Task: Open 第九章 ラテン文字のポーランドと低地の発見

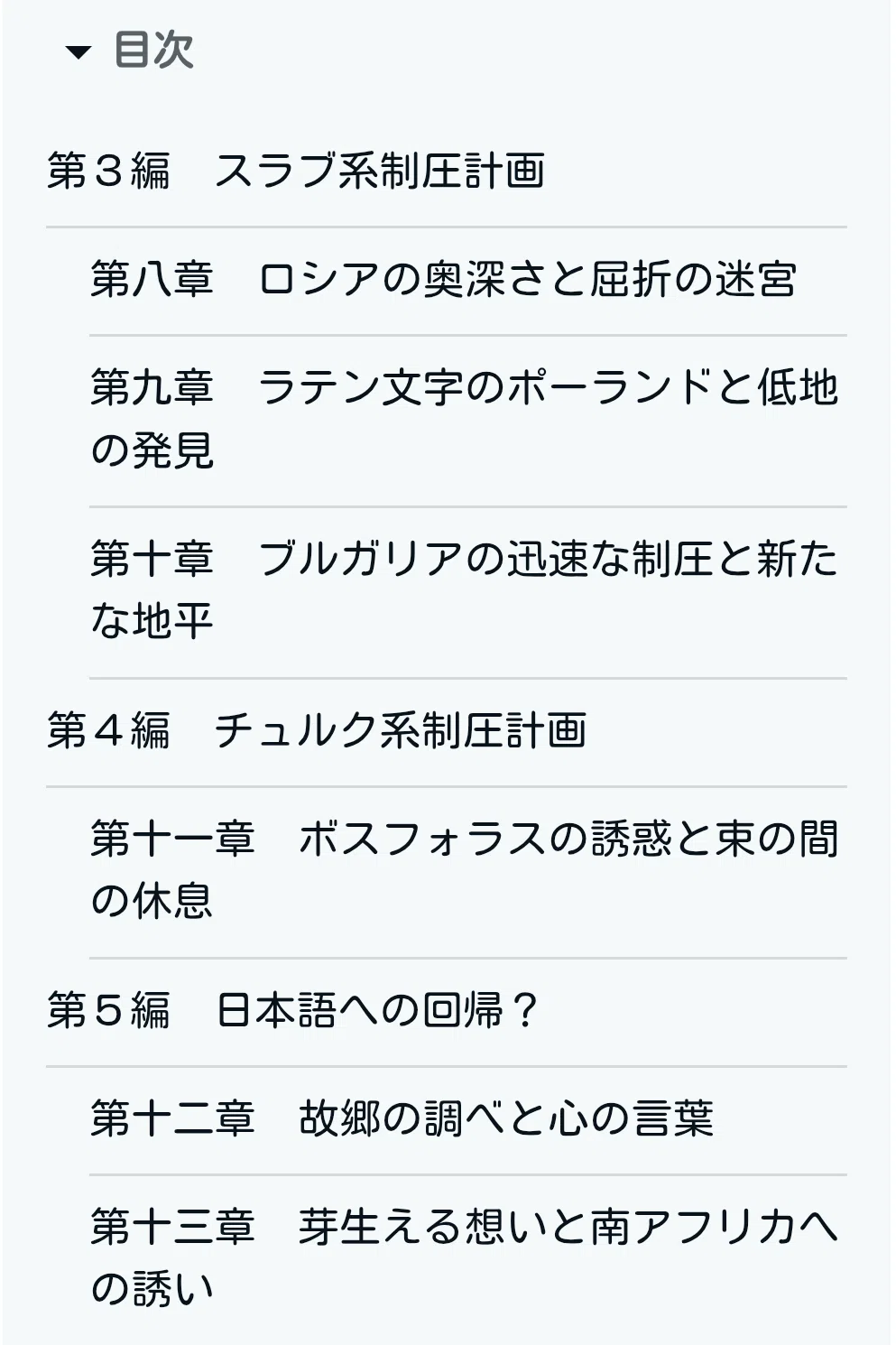Action: click(465, 419)
